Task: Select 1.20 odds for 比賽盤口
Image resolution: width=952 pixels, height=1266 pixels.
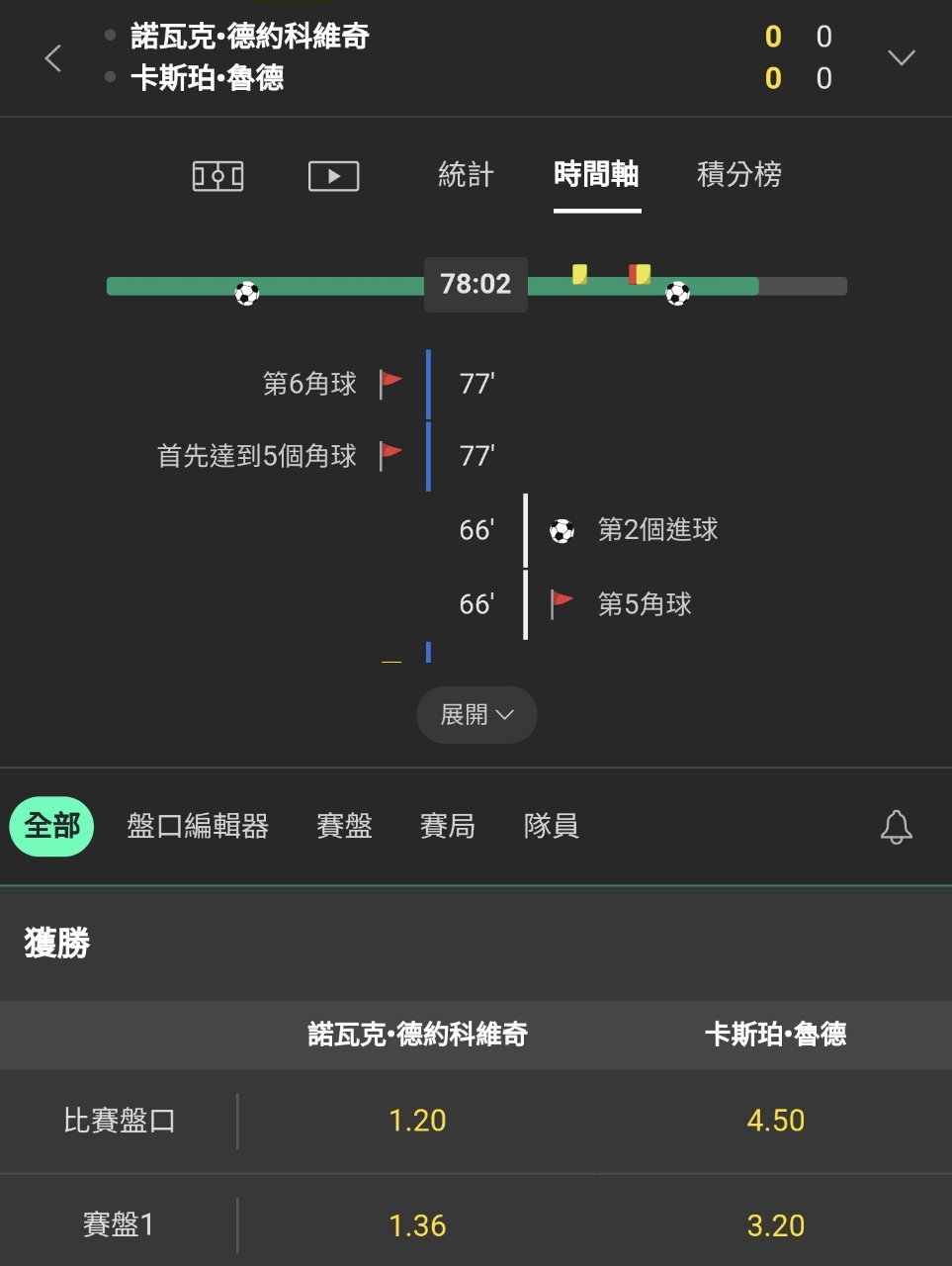Action: click(x=417, y=1121)
